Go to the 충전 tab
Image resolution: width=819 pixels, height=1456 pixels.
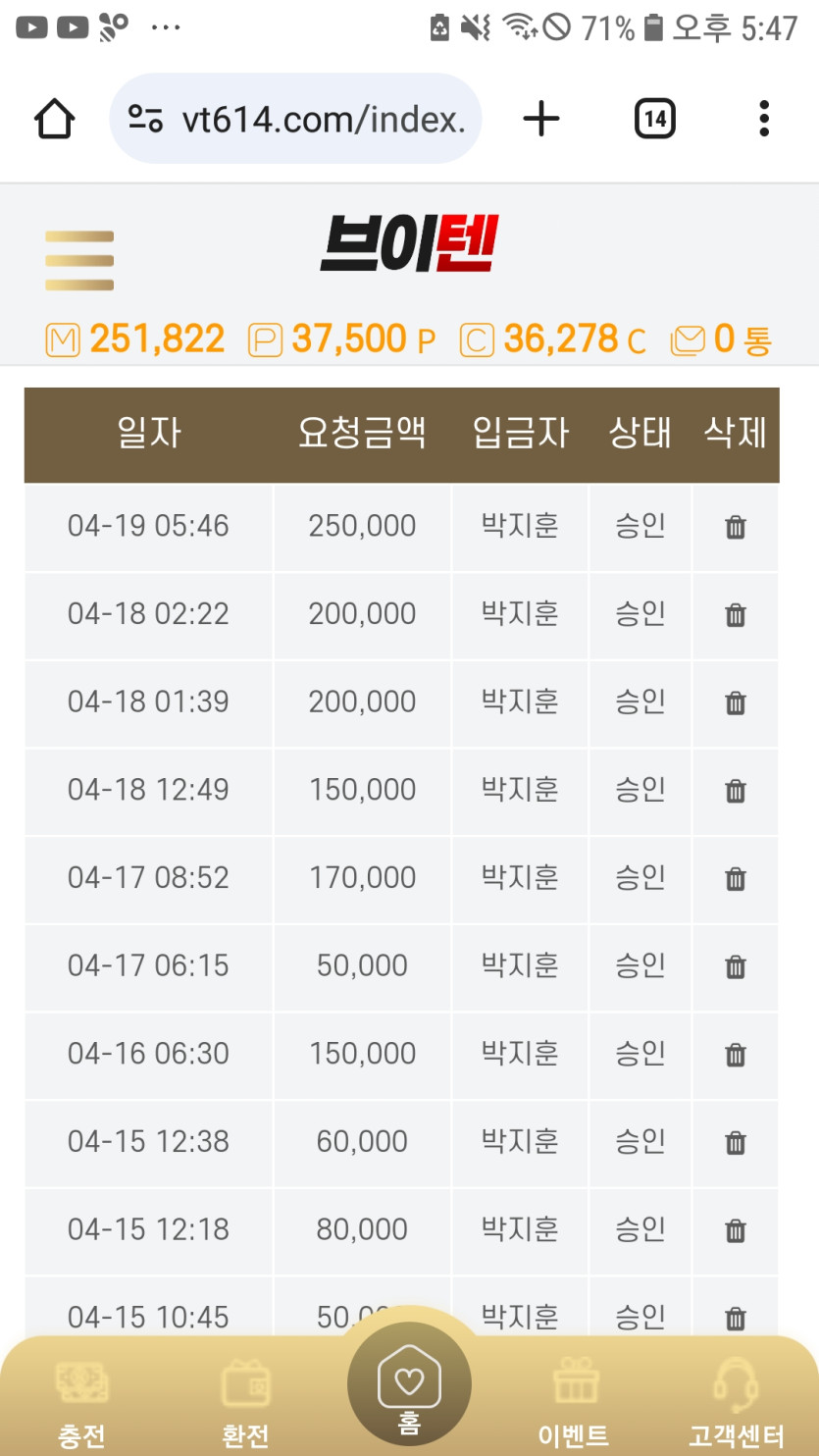(x=82, y=1403)
